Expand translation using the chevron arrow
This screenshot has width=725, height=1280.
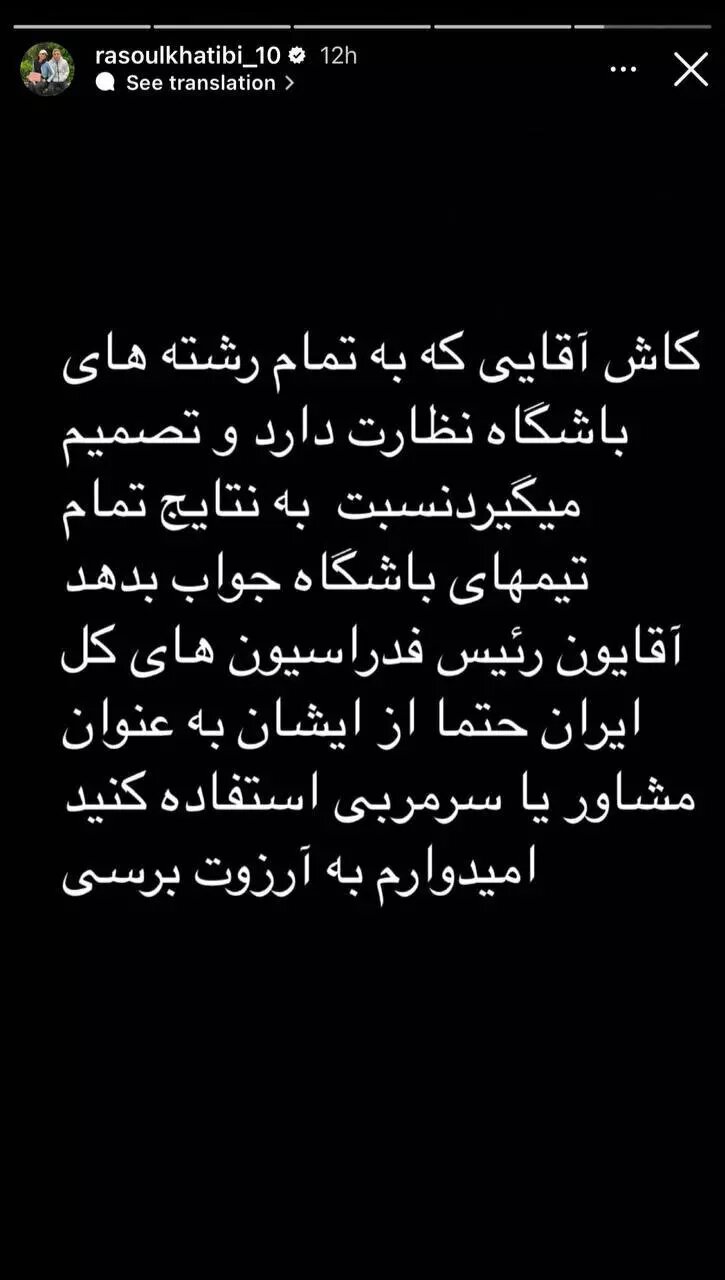(x=289, y=83)
